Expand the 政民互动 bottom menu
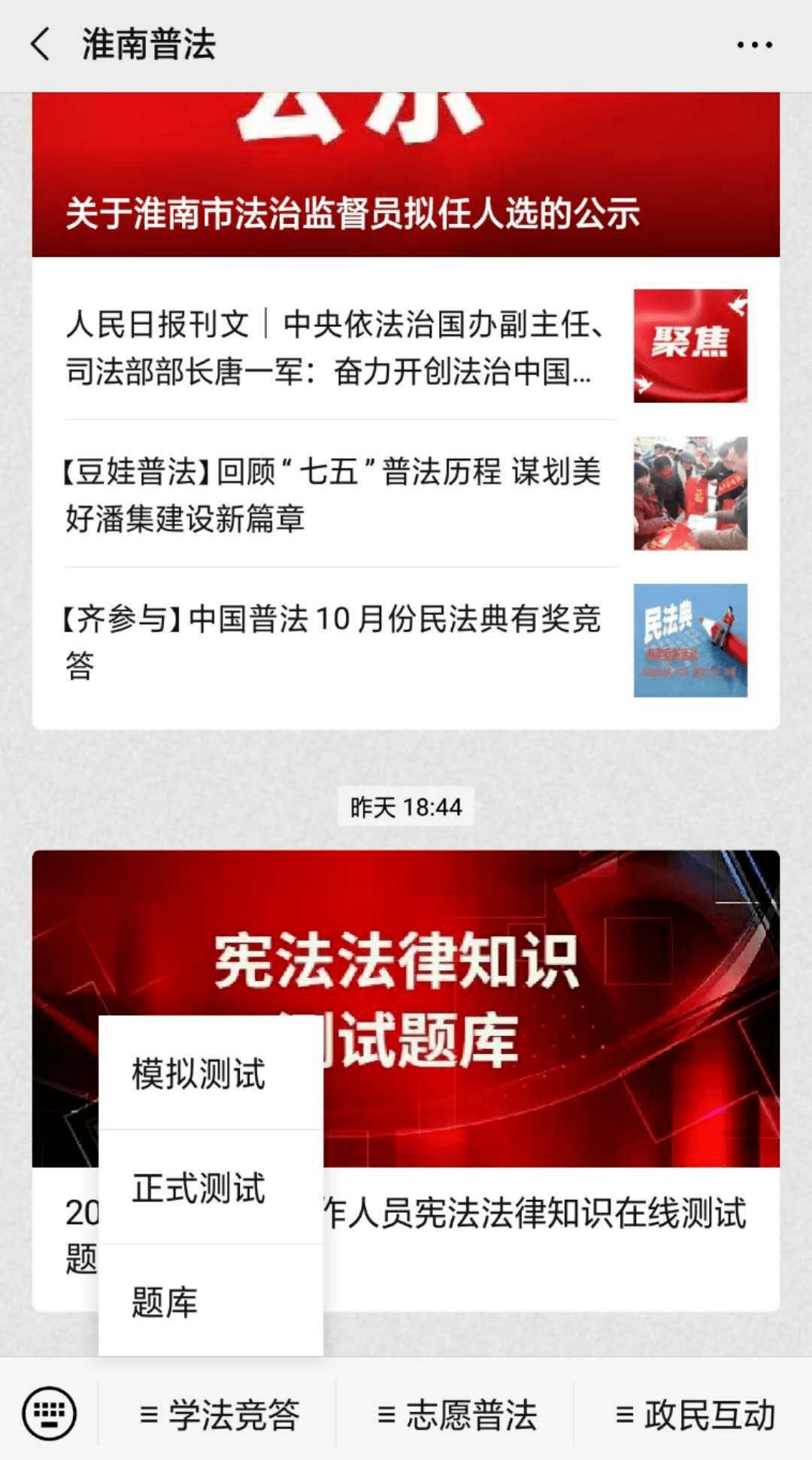Viewport: 812px width, 1460px height. (x=693, y=1414)
